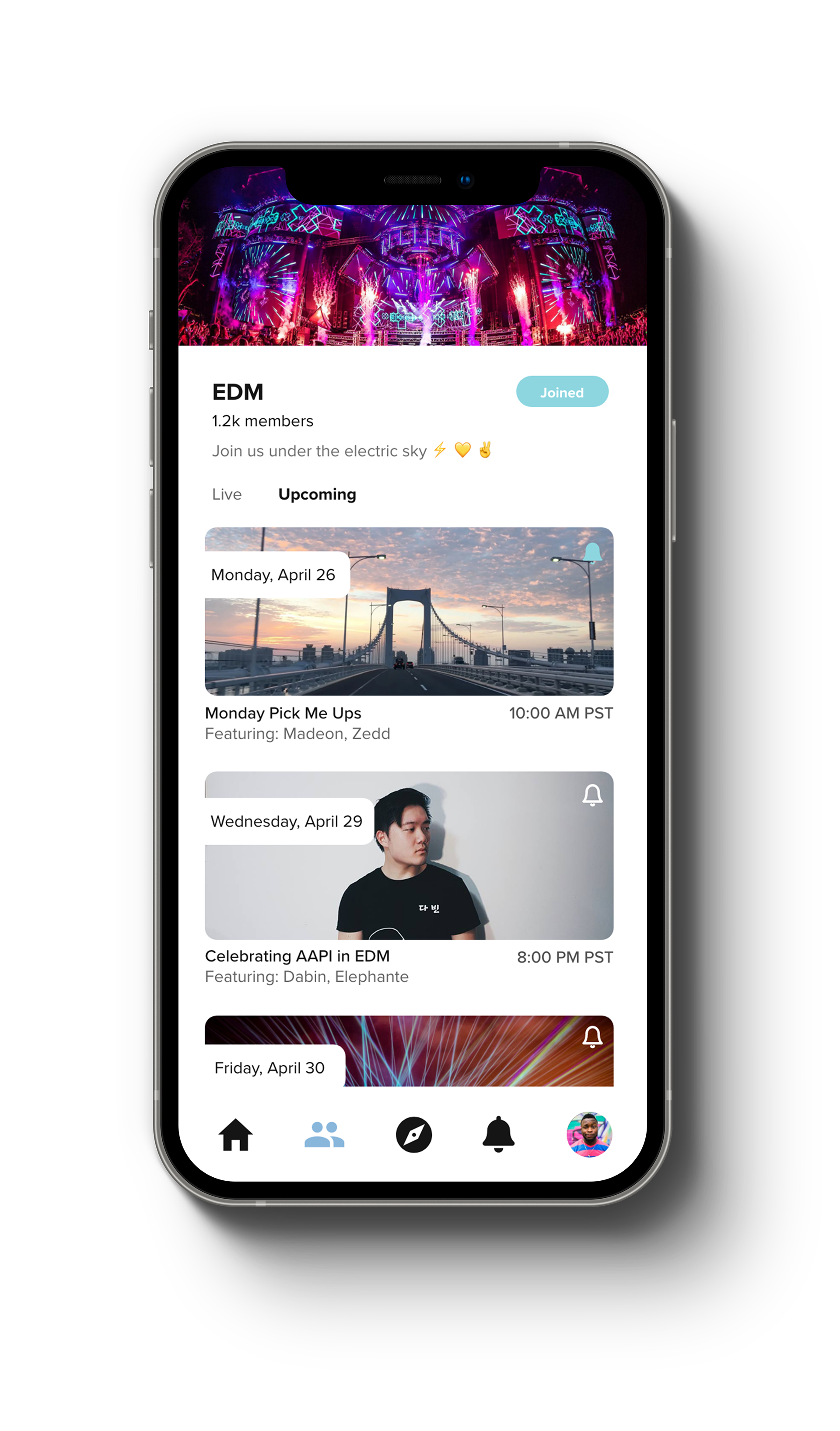The height and width of the screenshot is (1431, 840).
Task: Go to the Home tab
Action: [x=235, y=1134]
